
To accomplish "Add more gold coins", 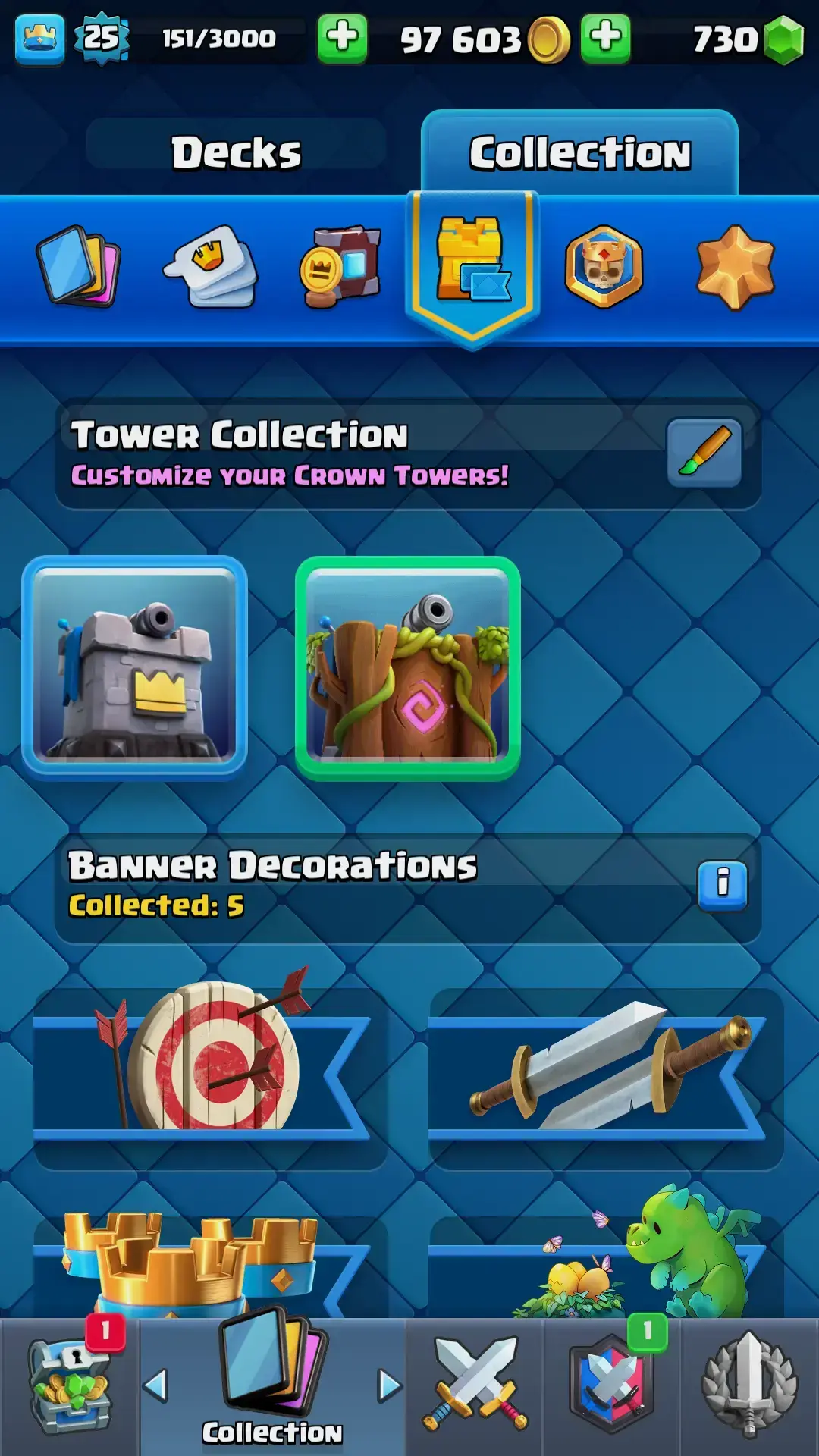I will tap(605, 38).
